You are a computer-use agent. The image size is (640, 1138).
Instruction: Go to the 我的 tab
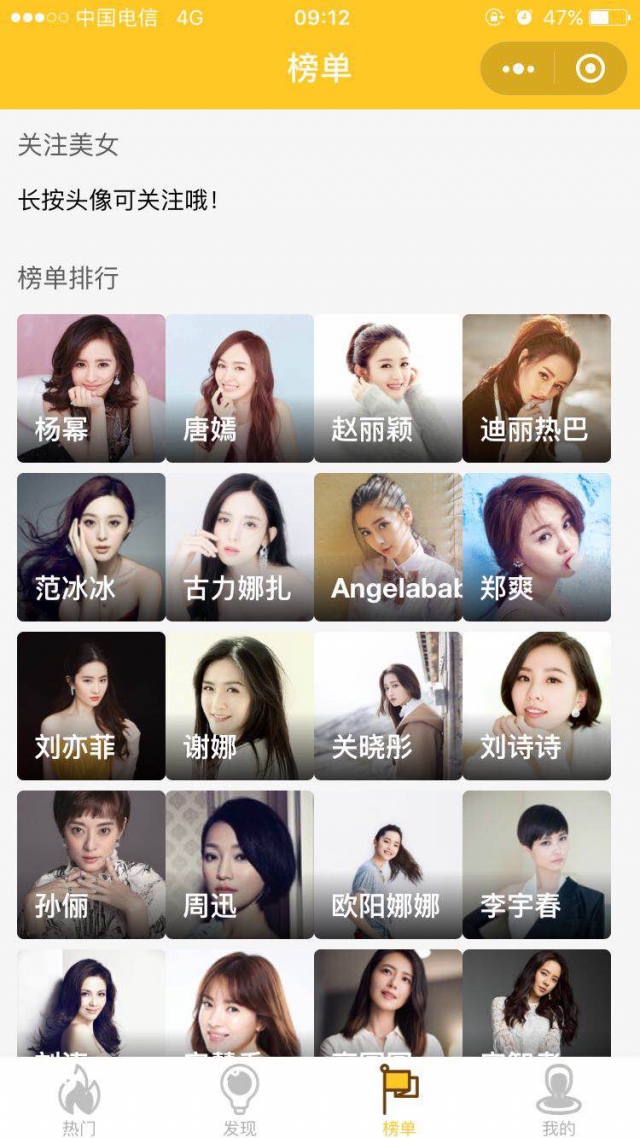coord(559,1100)
